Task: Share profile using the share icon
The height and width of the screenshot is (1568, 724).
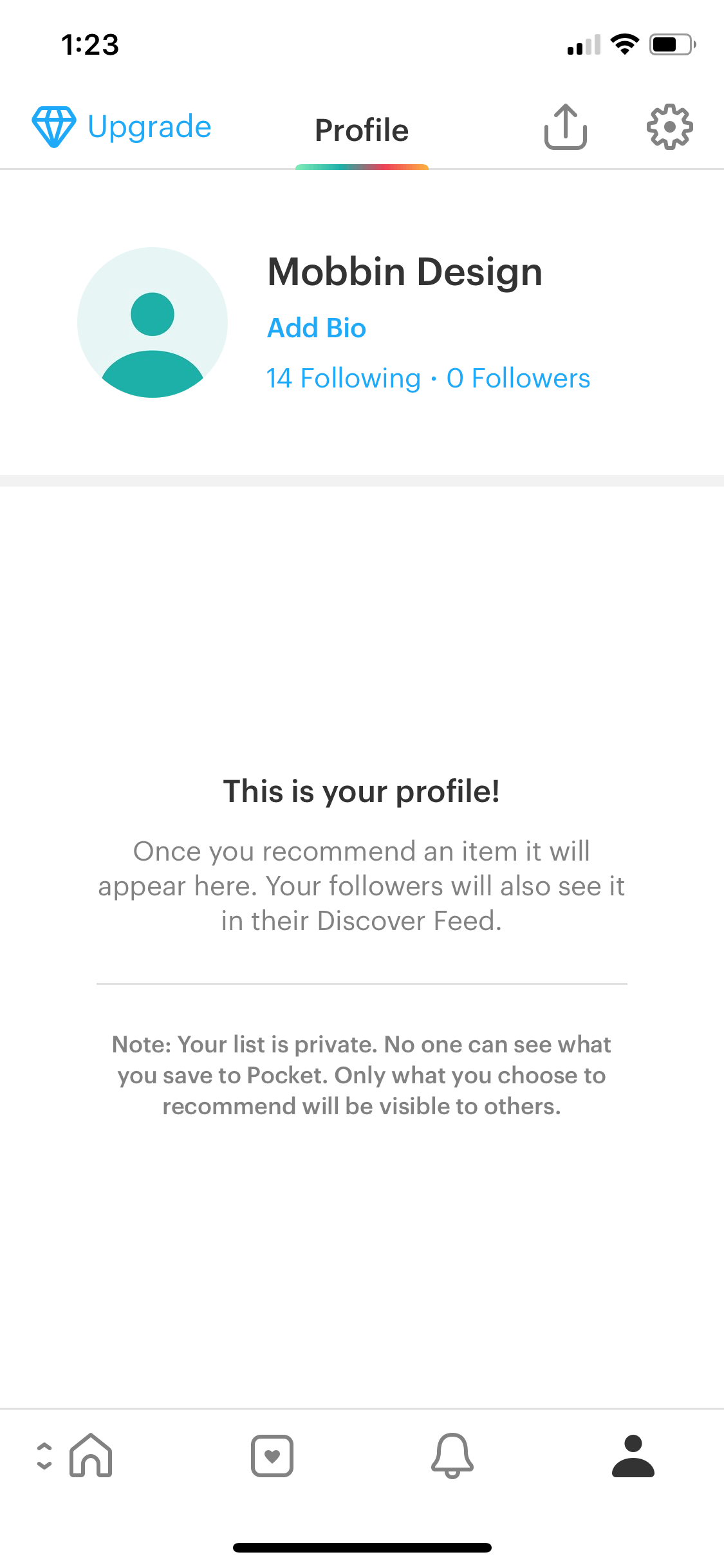Action: point(566,127)
